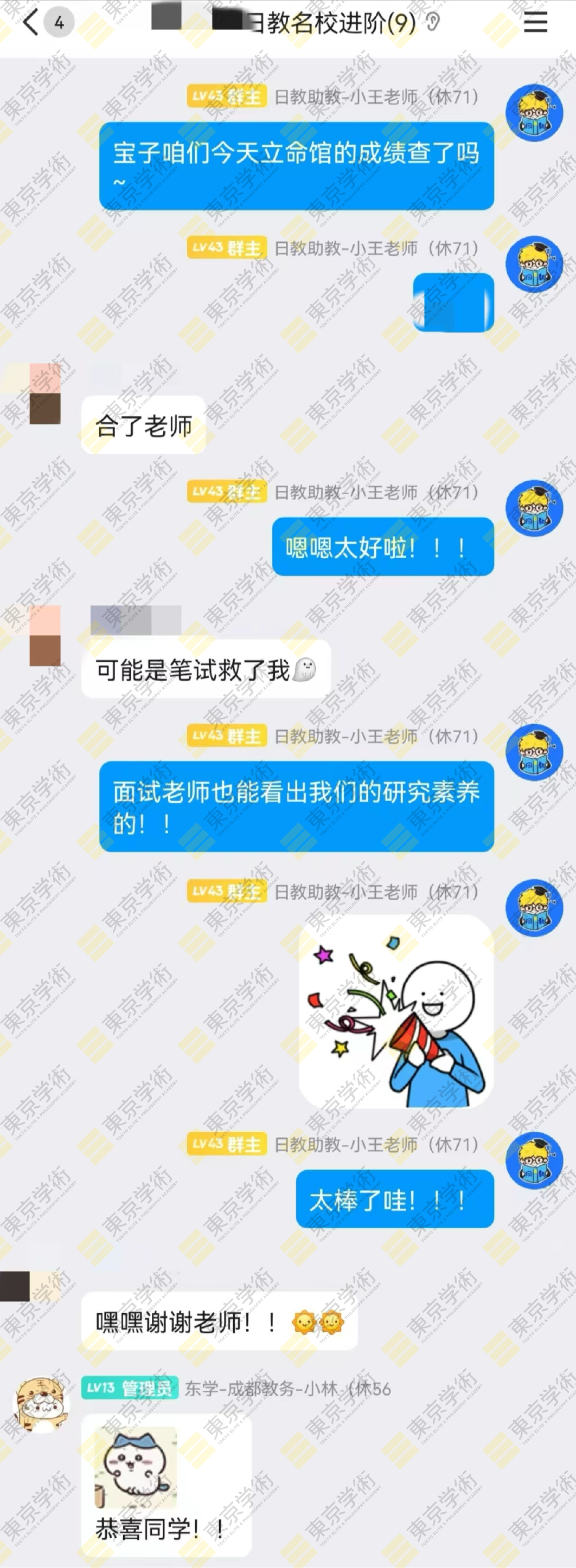The image size is (576, 1568).
Task: Open the 恭喜同学 sticker message
Action: tap(165, 1483)
